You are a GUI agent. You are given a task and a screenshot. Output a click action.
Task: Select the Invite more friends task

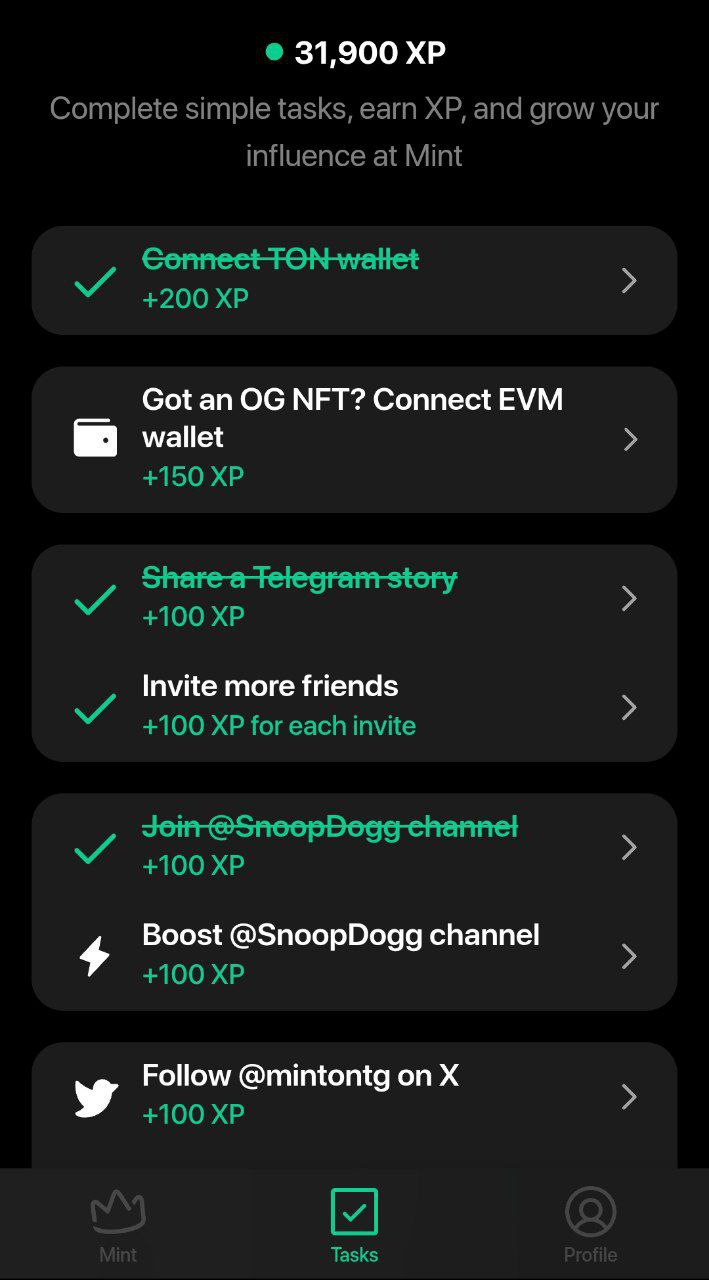point(354,707)
